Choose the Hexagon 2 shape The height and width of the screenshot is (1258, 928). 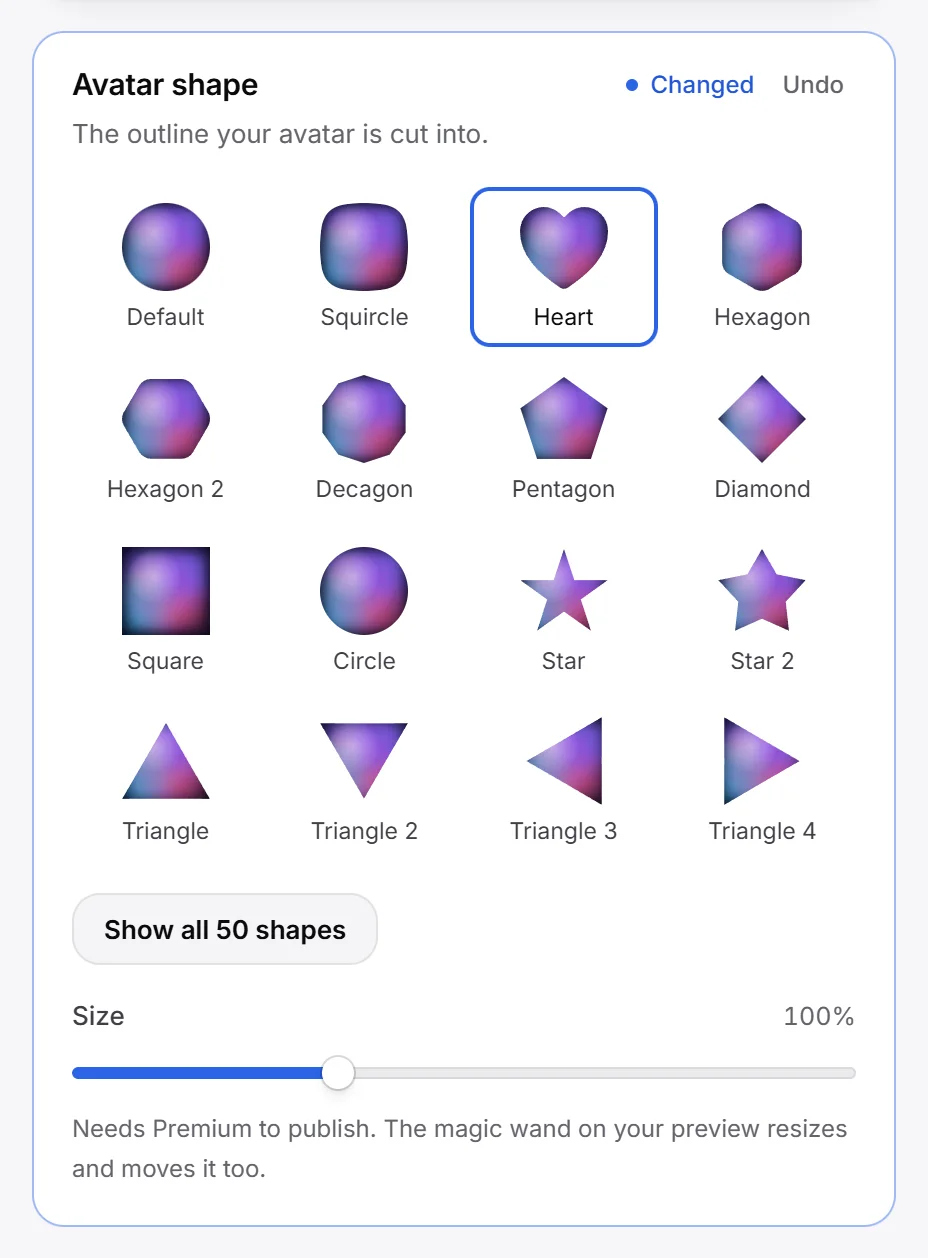[166, 438]
